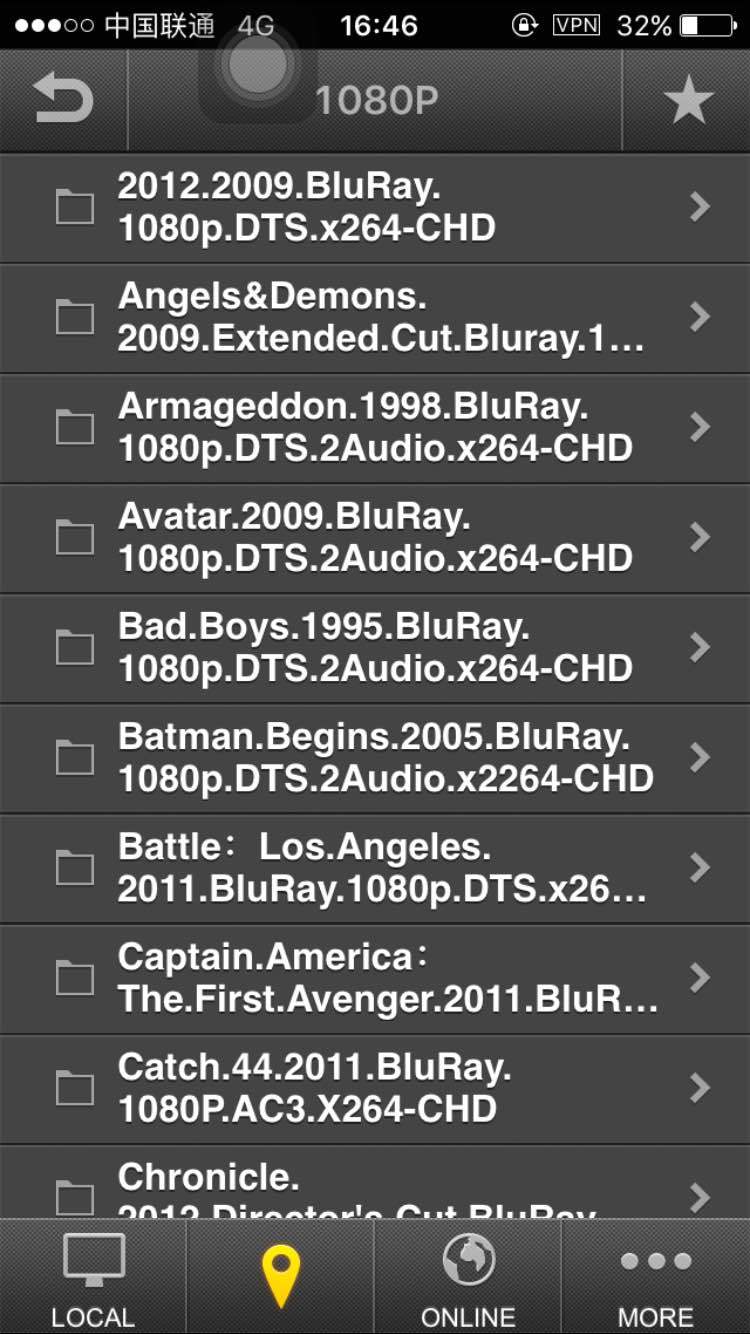Switch to the LOCAL tab

tap(93, 1277)
